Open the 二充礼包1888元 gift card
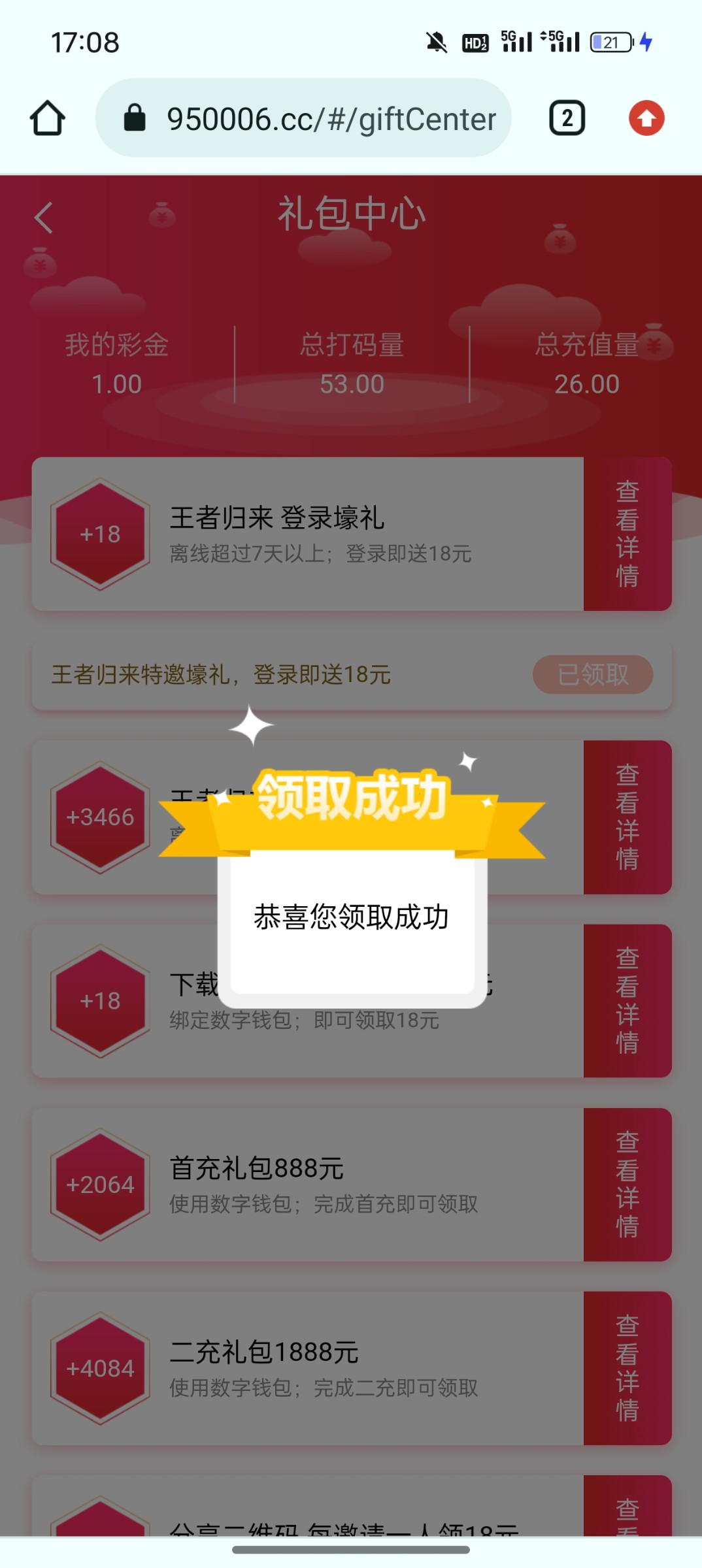The width and height of the screenshot is (702, 1568). tap(307, 1367)
